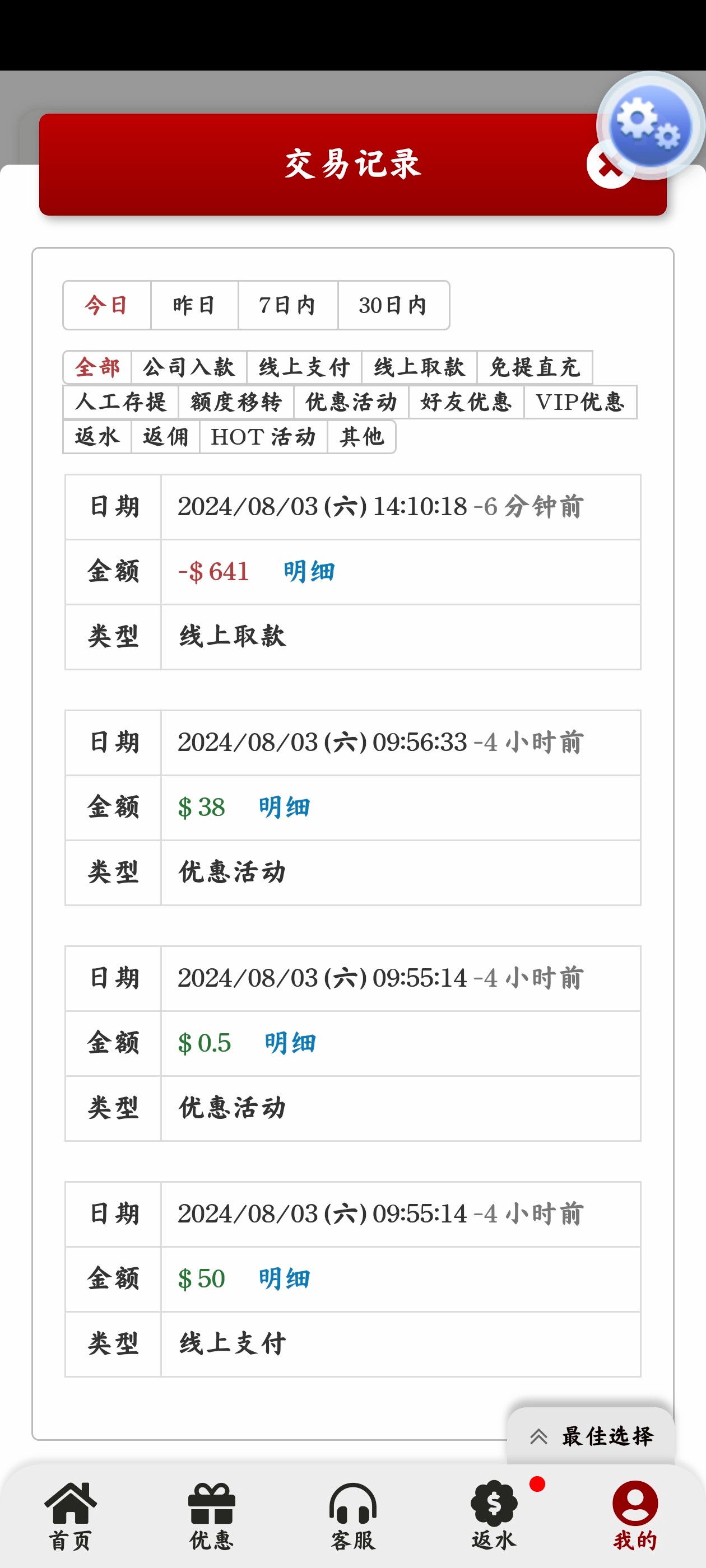Open the floating gear settings button

(651, 125)
